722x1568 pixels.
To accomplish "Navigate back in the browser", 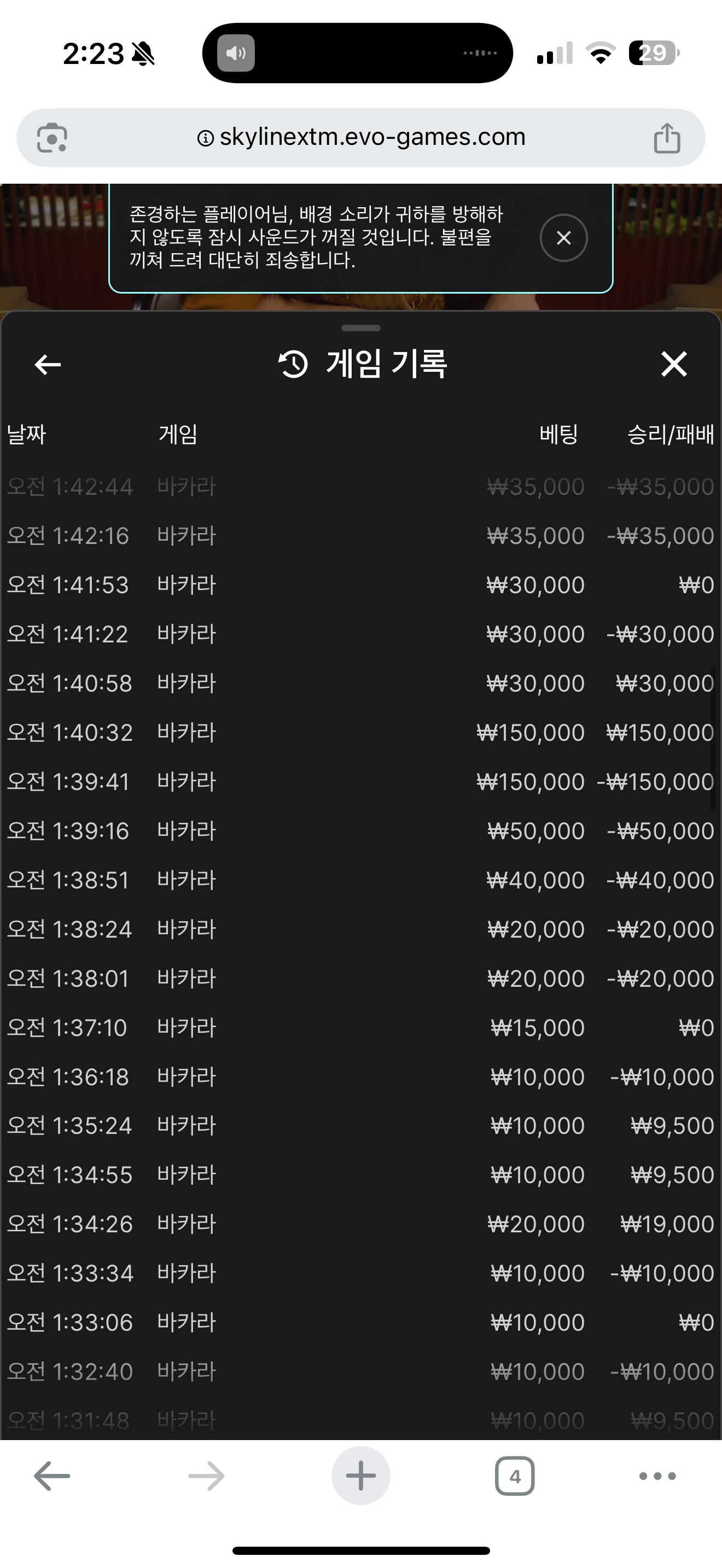I will pos(52,1476).
